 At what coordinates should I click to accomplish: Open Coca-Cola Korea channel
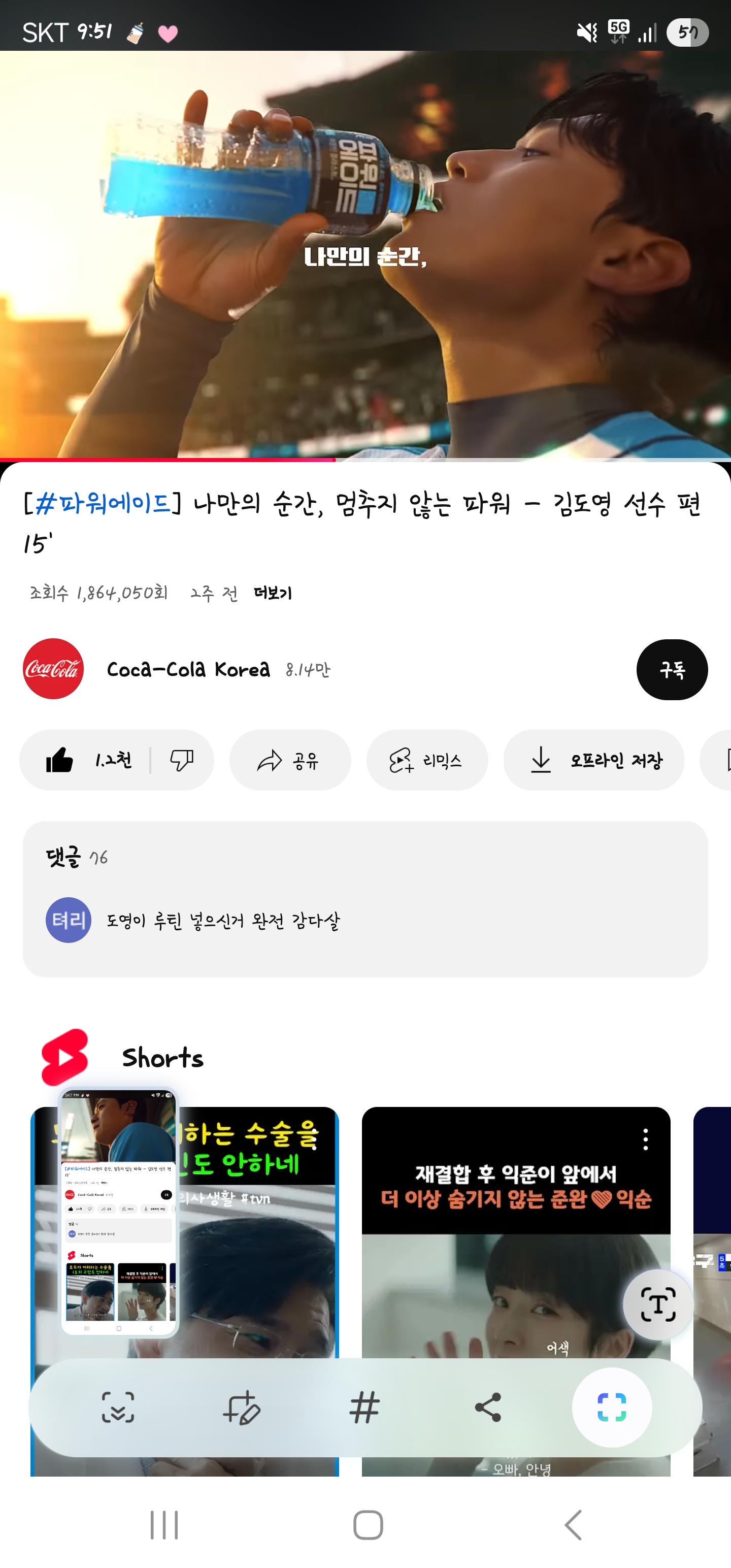pyautogui.click(x=187, y=670)
